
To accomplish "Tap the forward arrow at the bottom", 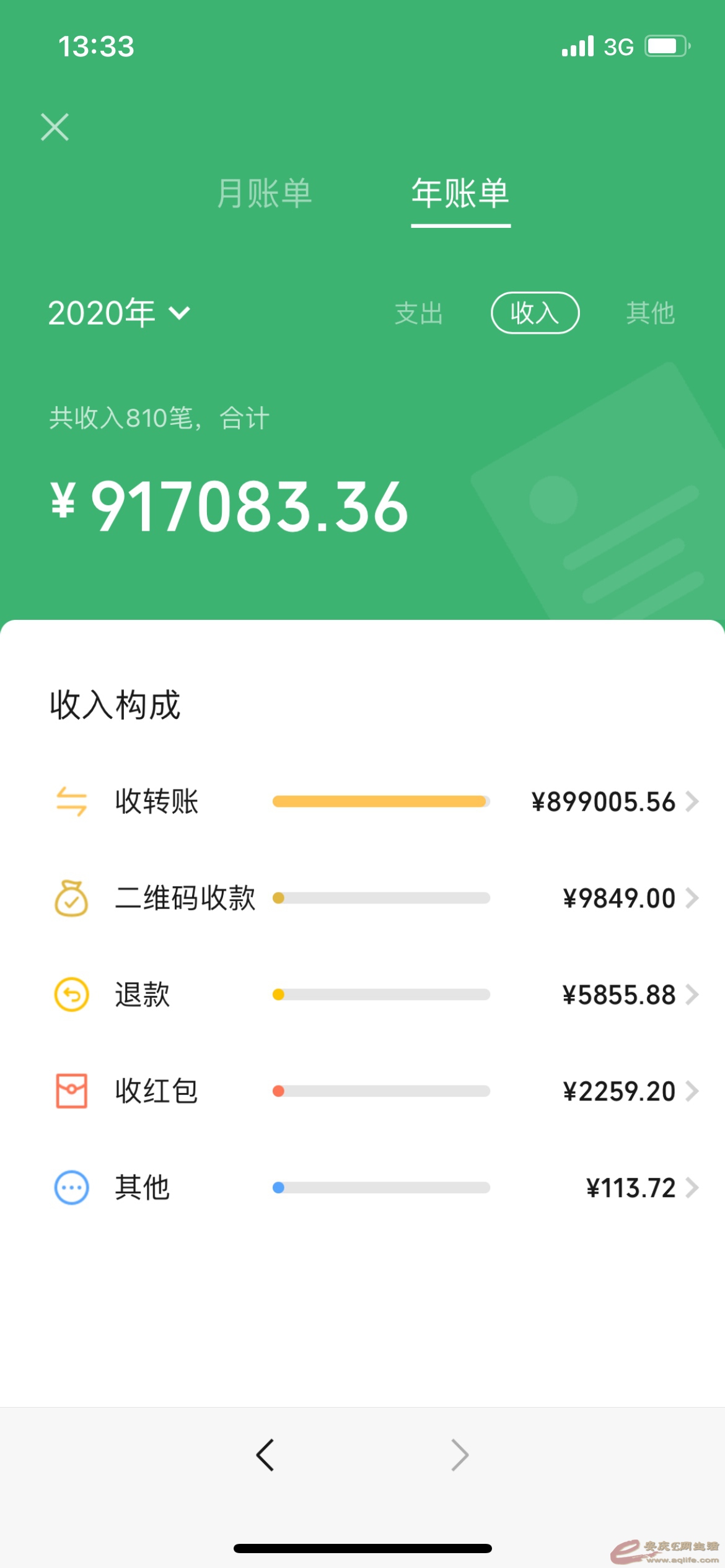I will [460, 1455].
